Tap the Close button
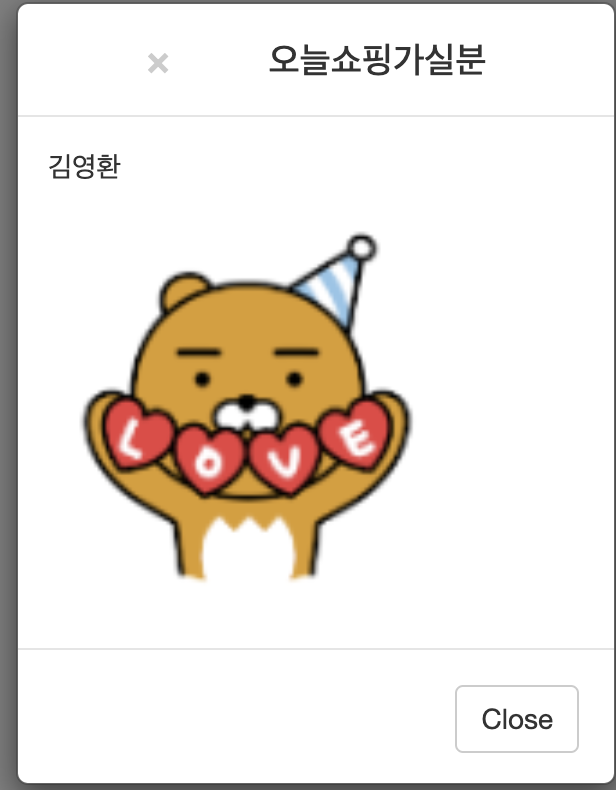 (x=516, y=718)
